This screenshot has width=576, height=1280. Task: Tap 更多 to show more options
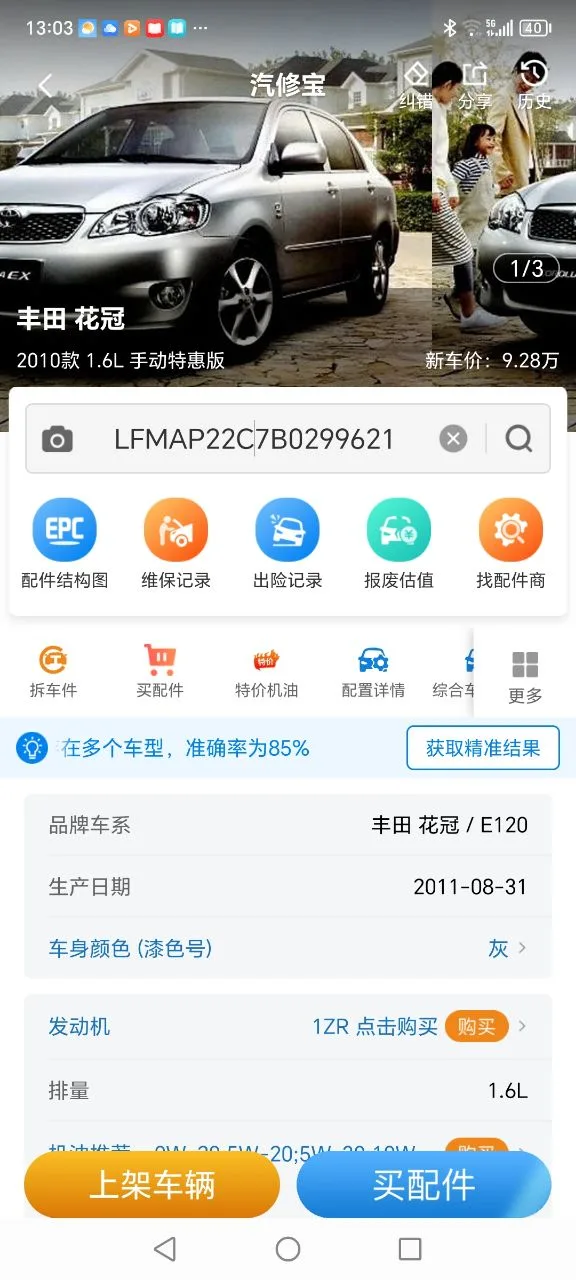(x=525, y=677)
